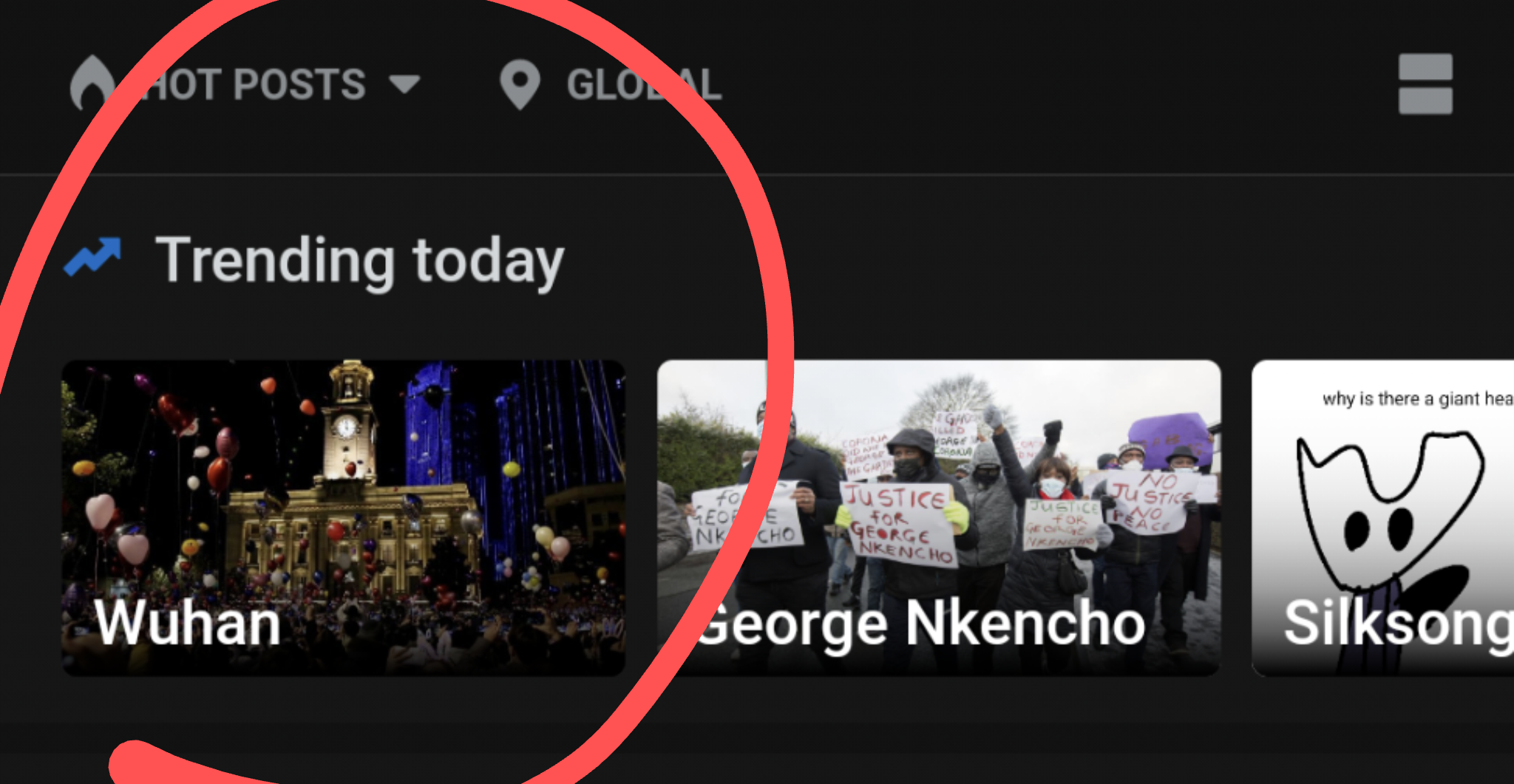Change the Global location filter
The image size is (1514, 784).
click(611, 84)
